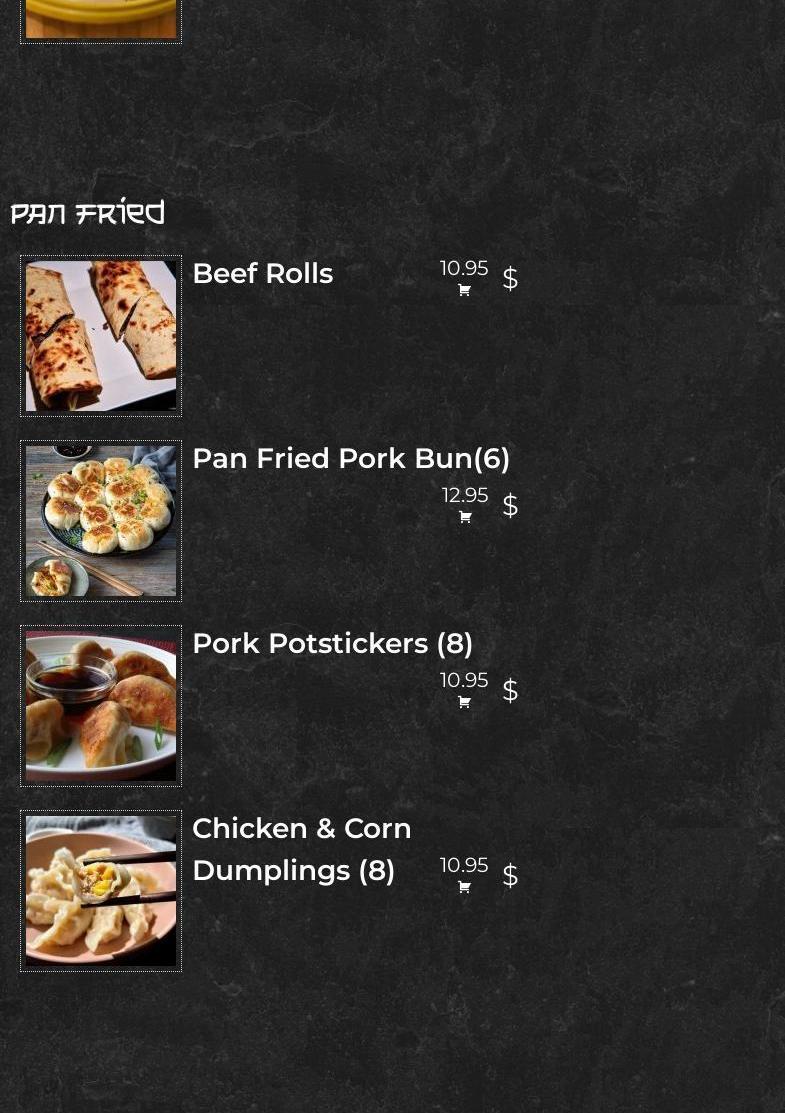785x1113 pixels.
Task: Add Chicken & Corn Dumplings to cart
Action: click(464, 887)
